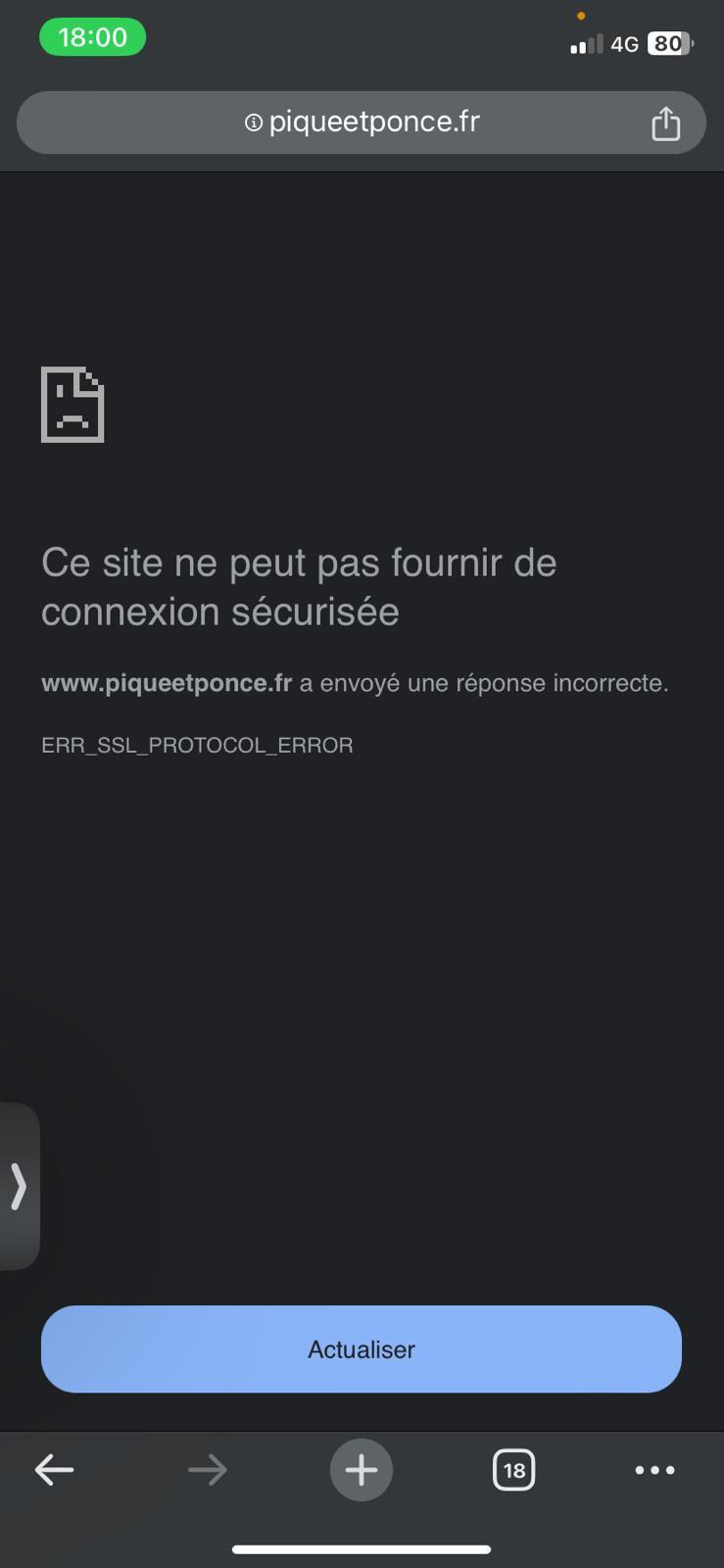
Task: Share this page via share icon
Action: pos(665,123)
